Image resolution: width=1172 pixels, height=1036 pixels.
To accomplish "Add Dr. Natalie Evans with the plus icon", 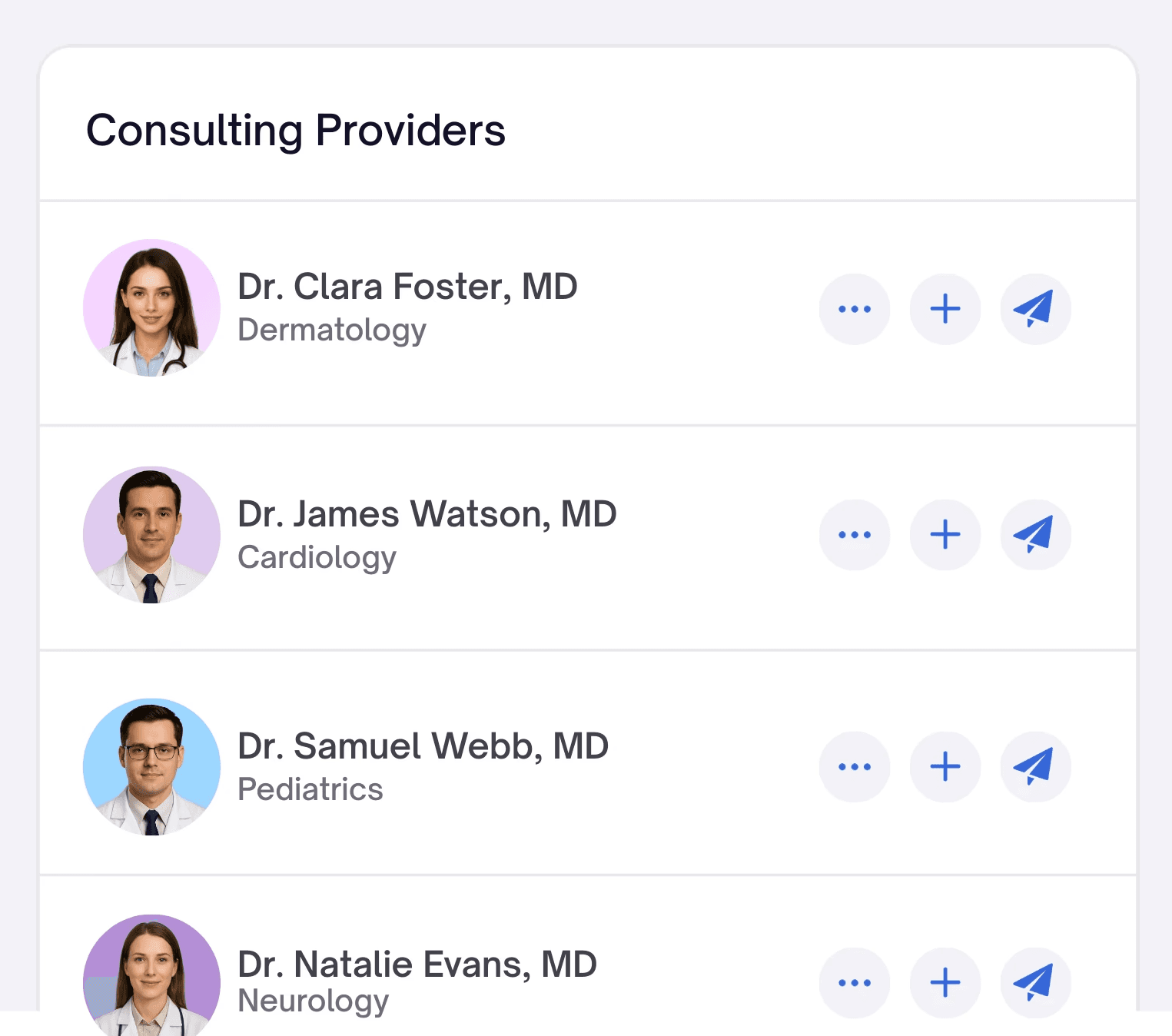I will pos(945,982).
